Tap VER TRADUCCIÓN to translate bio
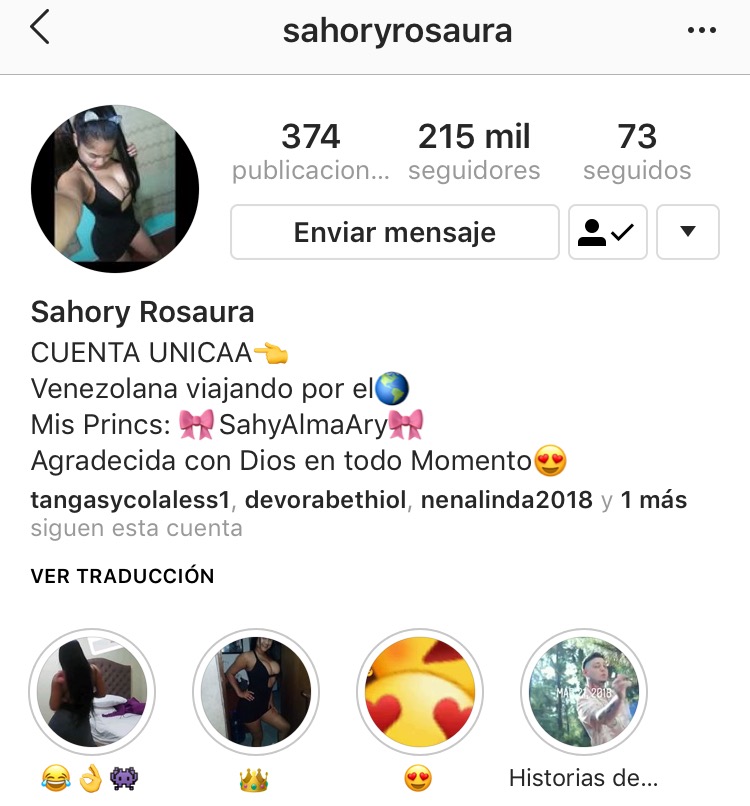This screenshot has height=806, width=750. [122, 576]
